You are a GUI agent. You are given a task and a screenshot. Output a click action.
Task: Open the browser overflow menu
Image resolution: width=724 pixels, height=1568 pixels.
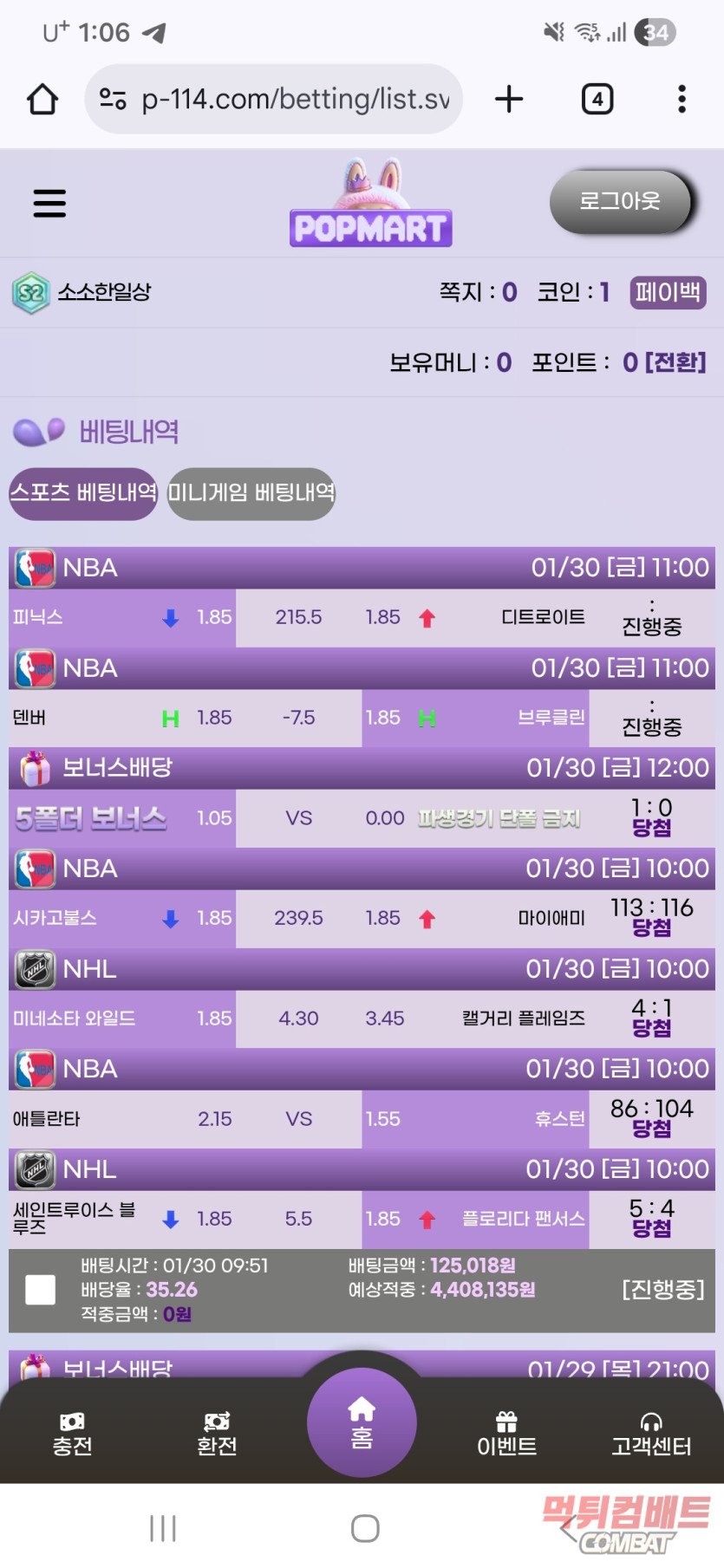[x=682, y=100]
